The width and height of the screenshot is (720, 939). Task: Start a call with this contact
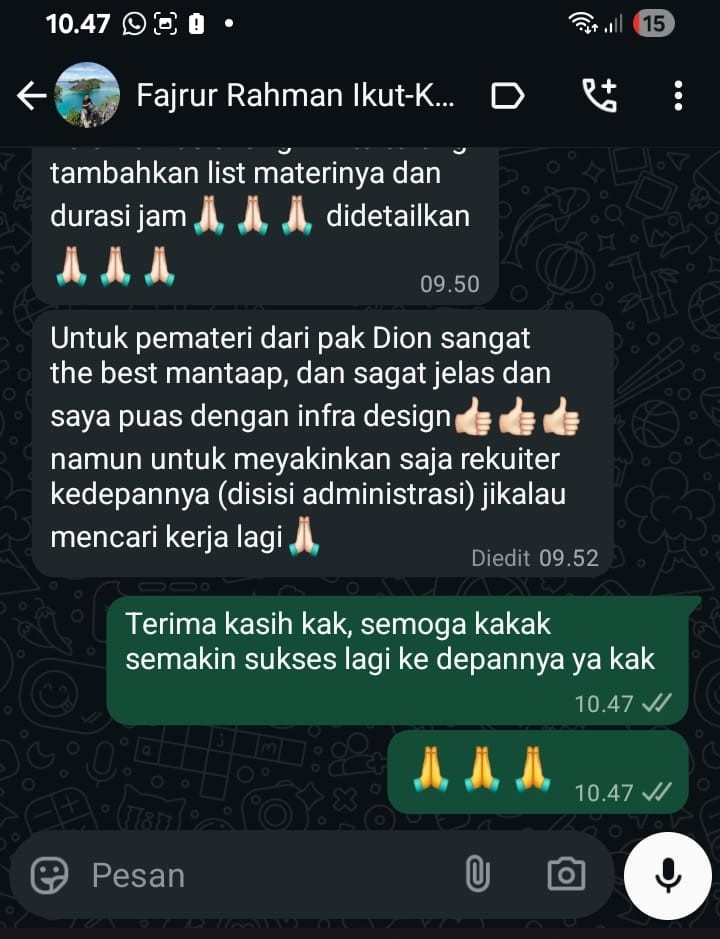(x=600, y=95)
